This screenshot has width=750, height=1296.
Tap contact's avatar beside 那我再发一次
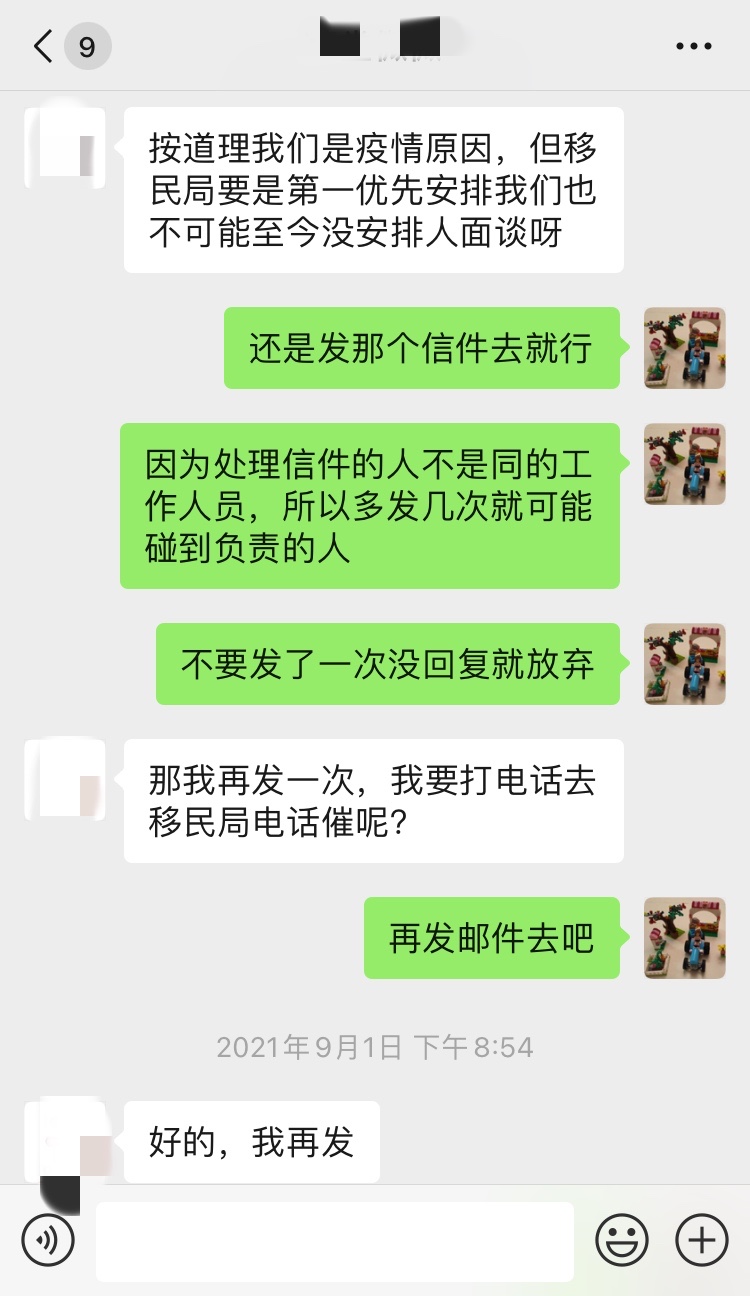[65, 780]
